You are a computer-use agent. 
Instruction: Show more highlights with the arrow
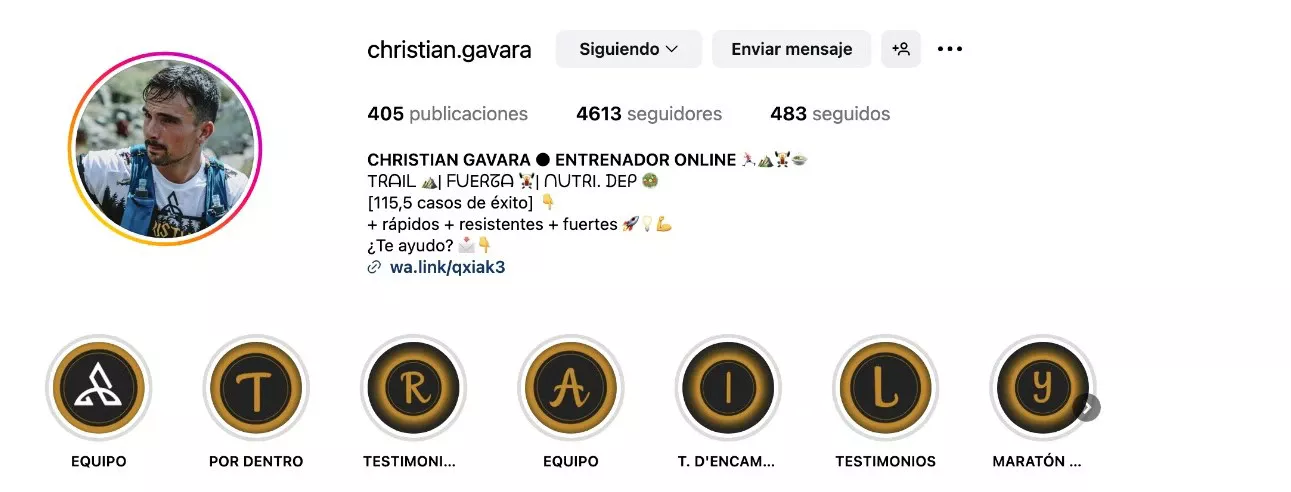1087,407
